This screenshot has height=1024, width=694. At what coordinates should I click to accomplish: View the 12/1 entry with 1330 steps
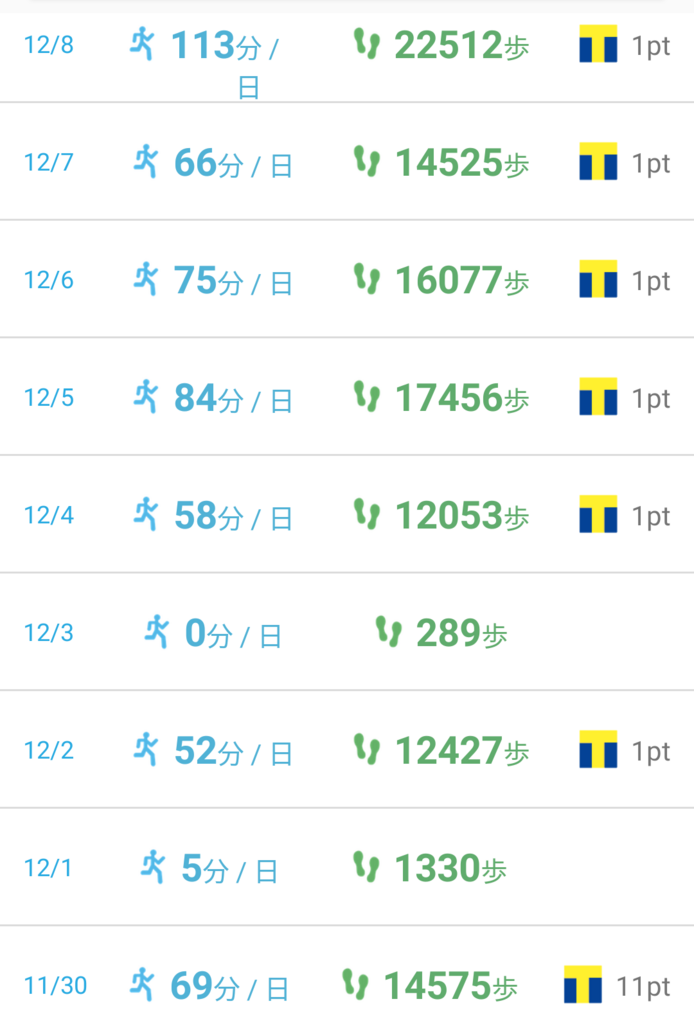click(x=347, y=867)
